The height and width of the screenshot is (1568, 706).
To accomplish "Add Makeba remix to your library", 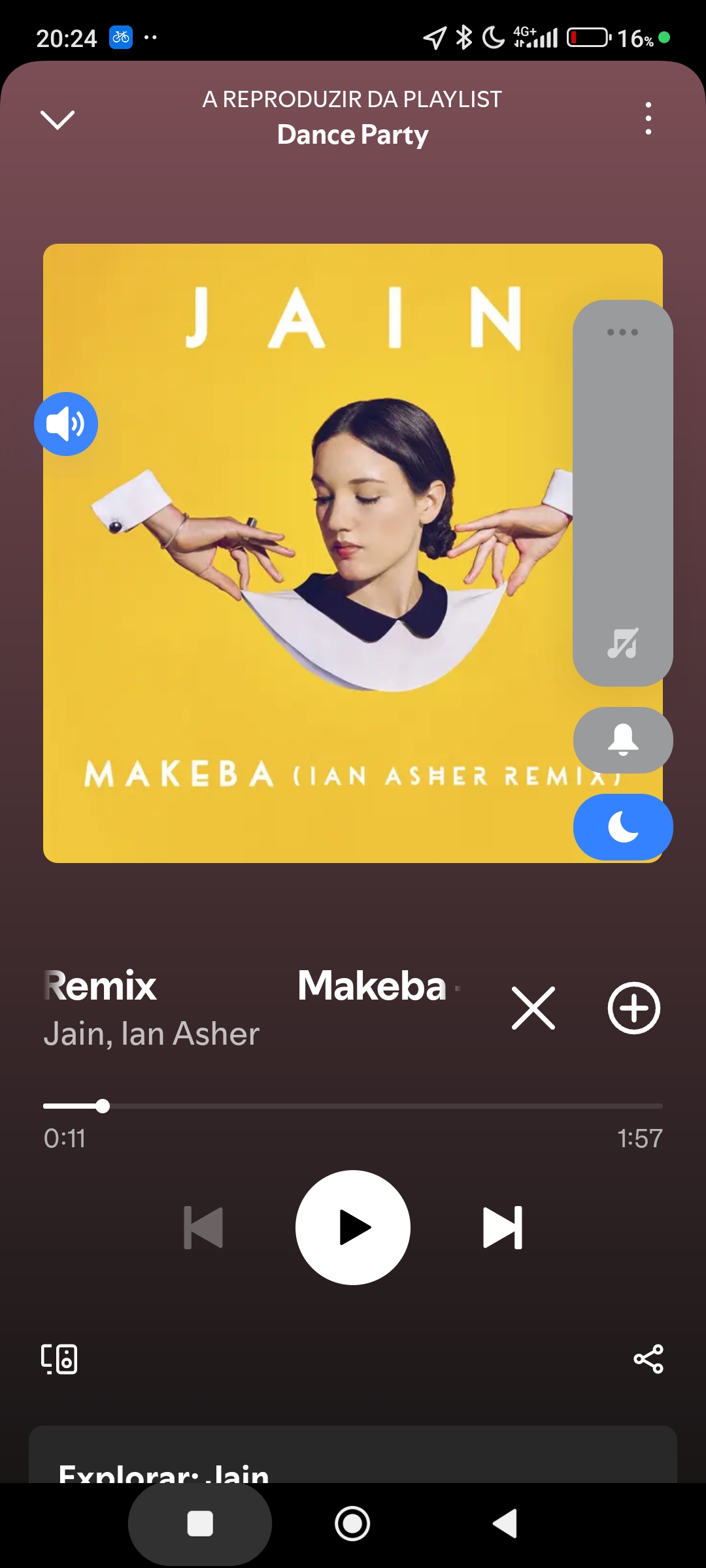I will click(x=633, y=1008).
